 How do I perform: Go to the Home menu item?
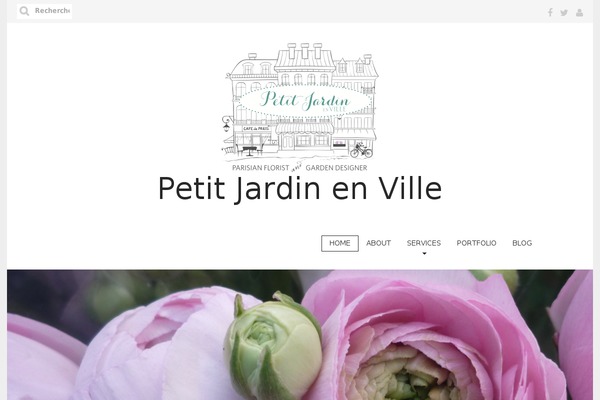coord(340,243)
